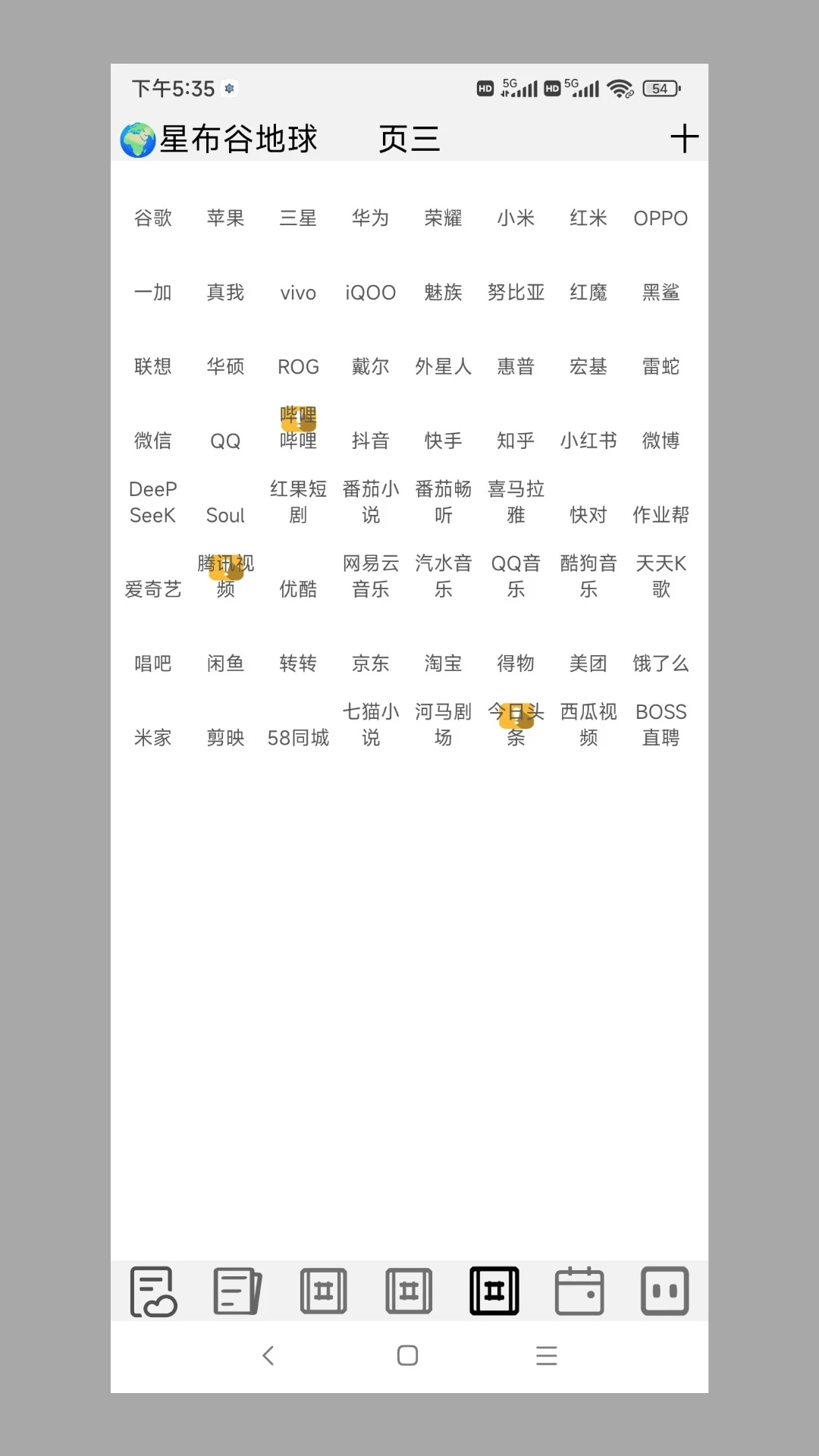The height and width of the screenshot is (1456, 819).
Task: Open the 华为 shortcut
Action: 370,218
